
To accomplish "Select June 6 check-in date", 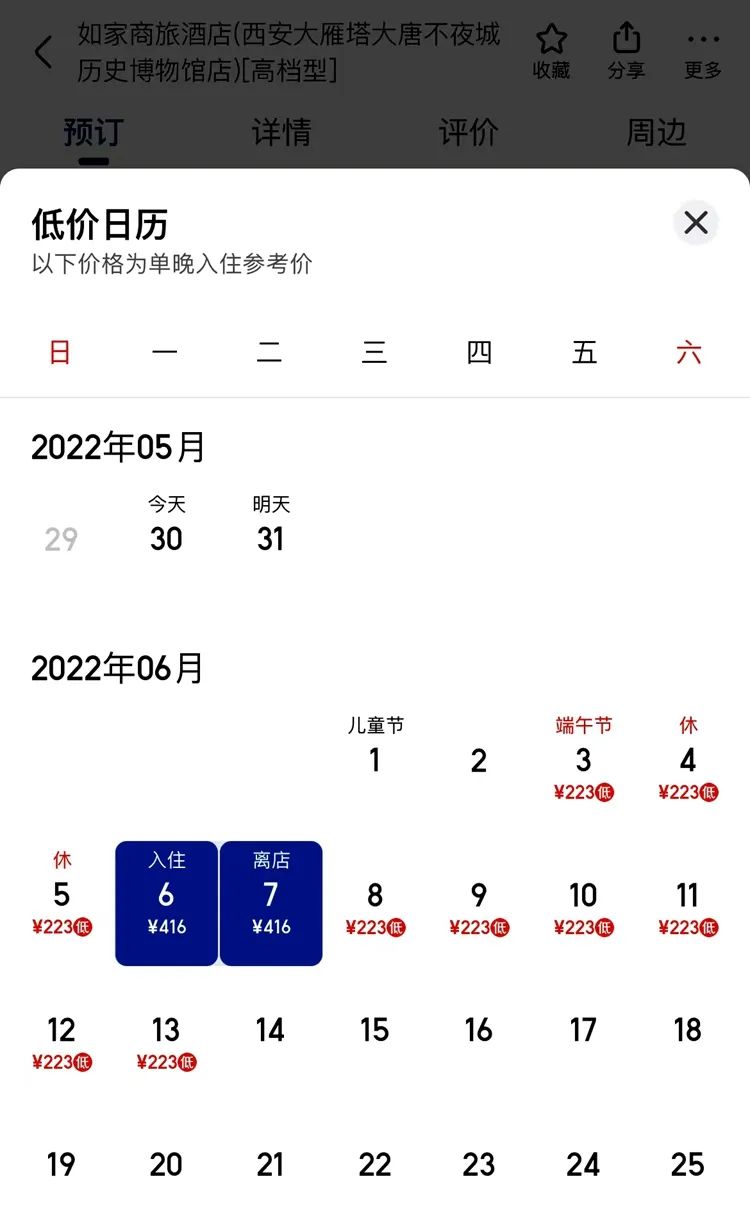I will point(166,902).
